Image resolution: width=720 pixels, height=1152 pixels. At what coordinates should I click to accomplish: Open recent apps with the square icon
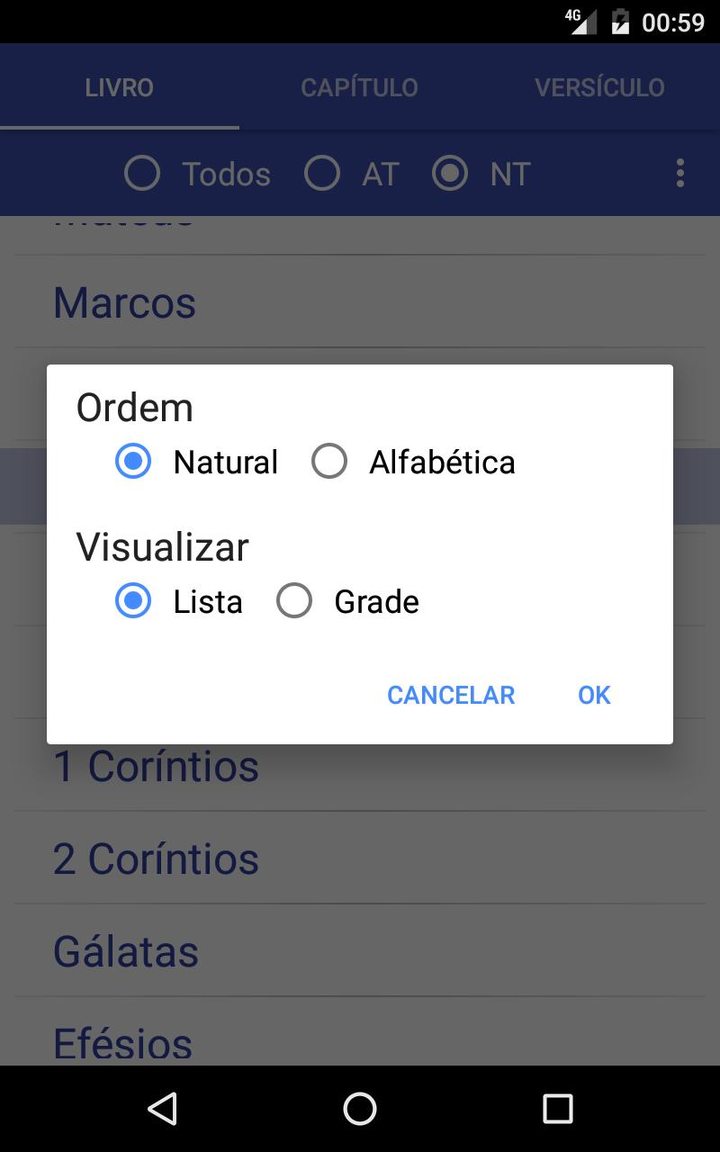tap(557, 1108)
